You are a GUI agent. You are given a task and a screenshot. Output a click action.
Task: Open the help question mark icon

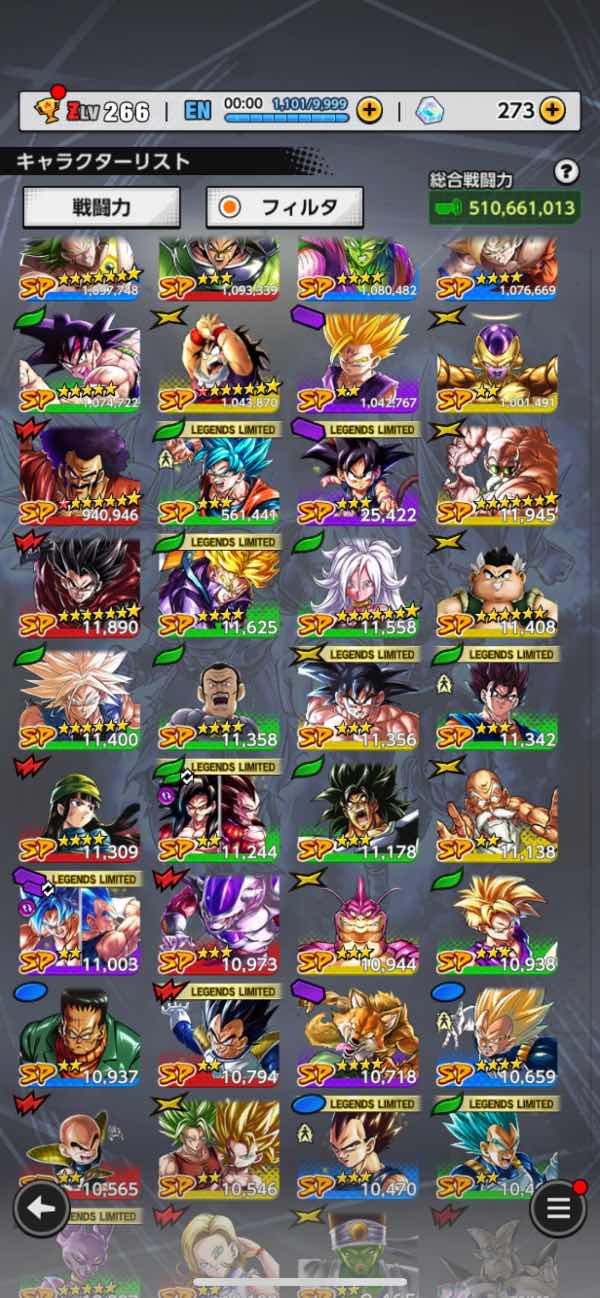(x=567, y=172)
